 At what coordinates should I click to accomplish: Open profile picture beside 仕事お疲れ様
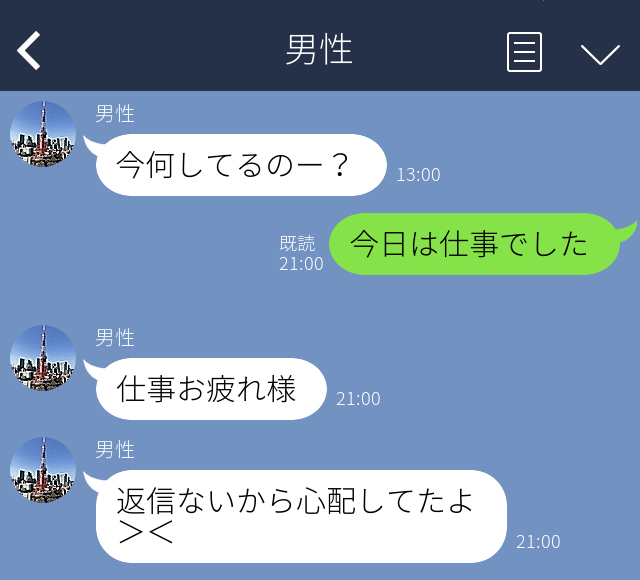(43, 358)
